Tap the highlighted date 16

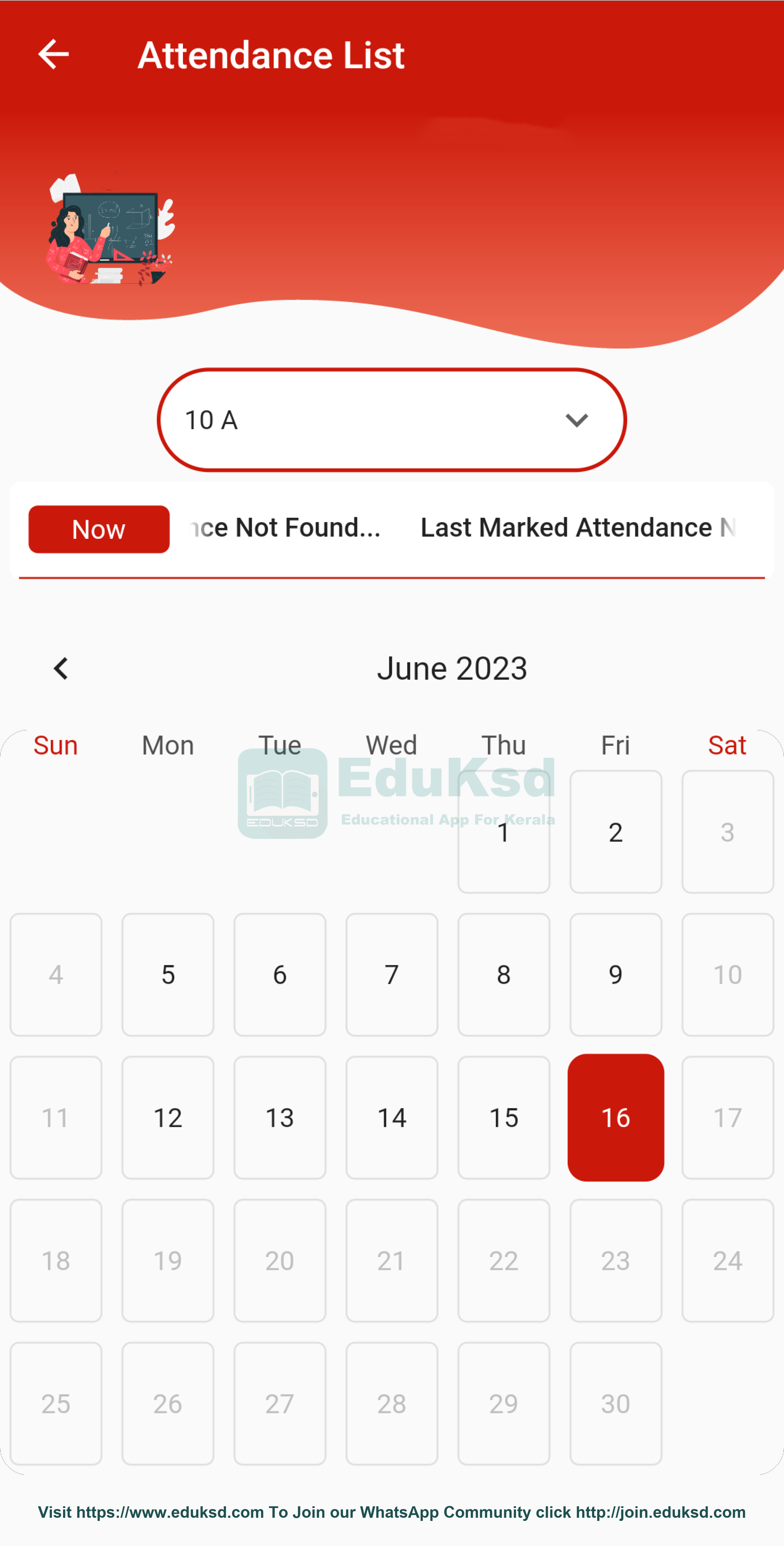tap(615, 1117)
